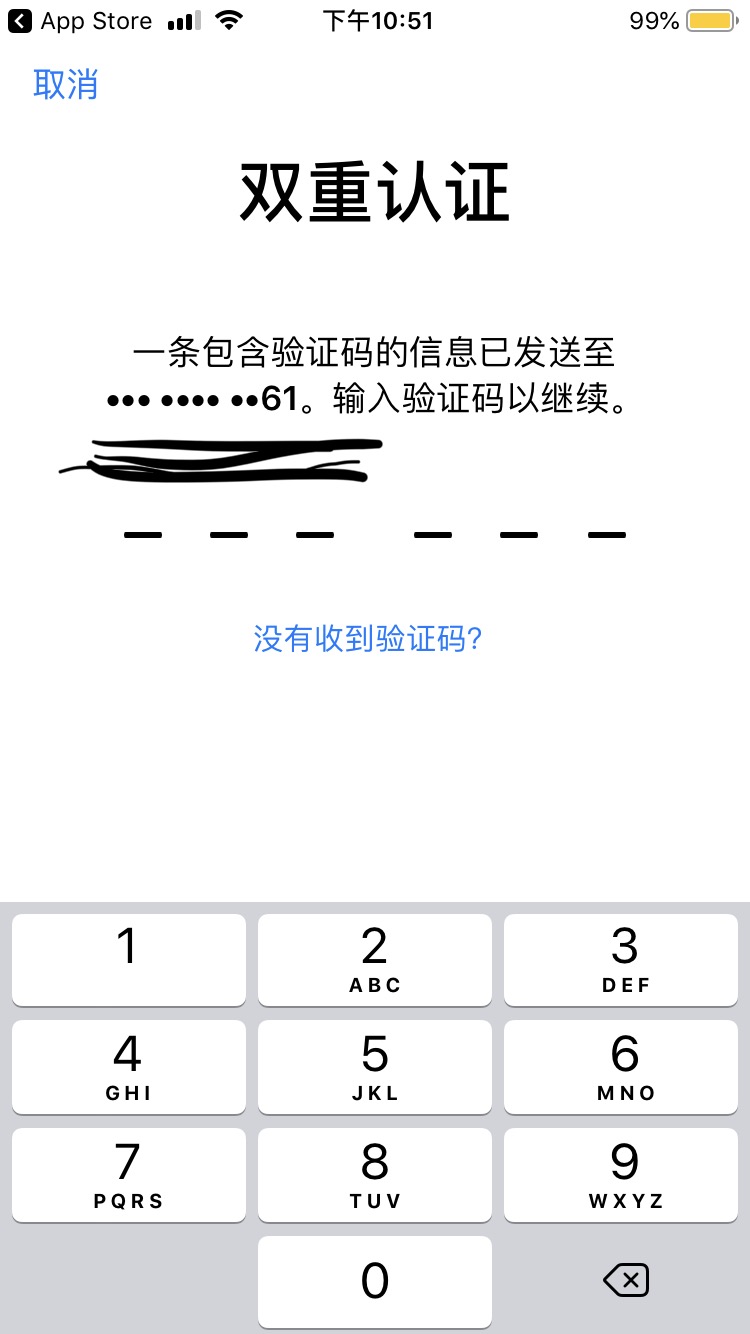The width and height of the screenshot is (750, 1334).
Task: Open the 没有收到验证码? link
Action: (x=368, y=639)
